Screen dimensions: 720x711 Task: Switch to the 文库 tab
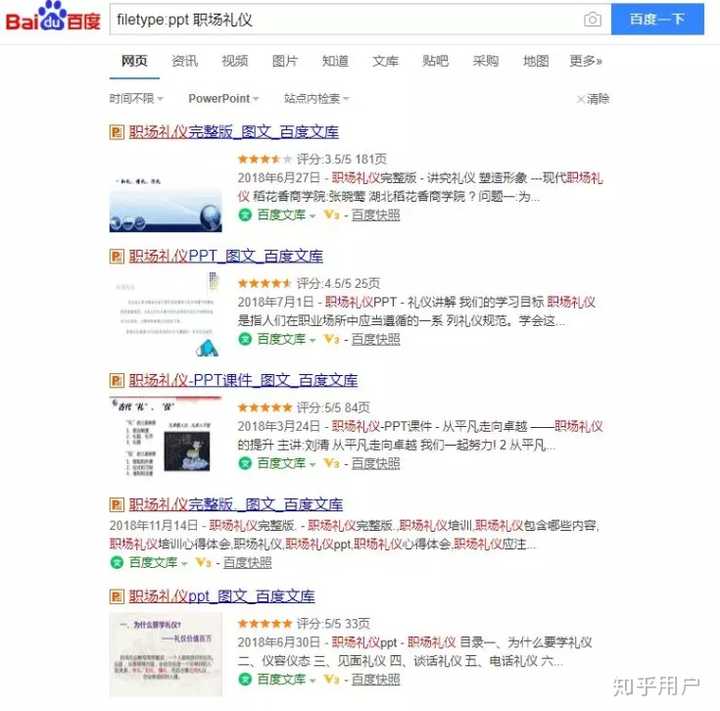[x=385, y=61]
